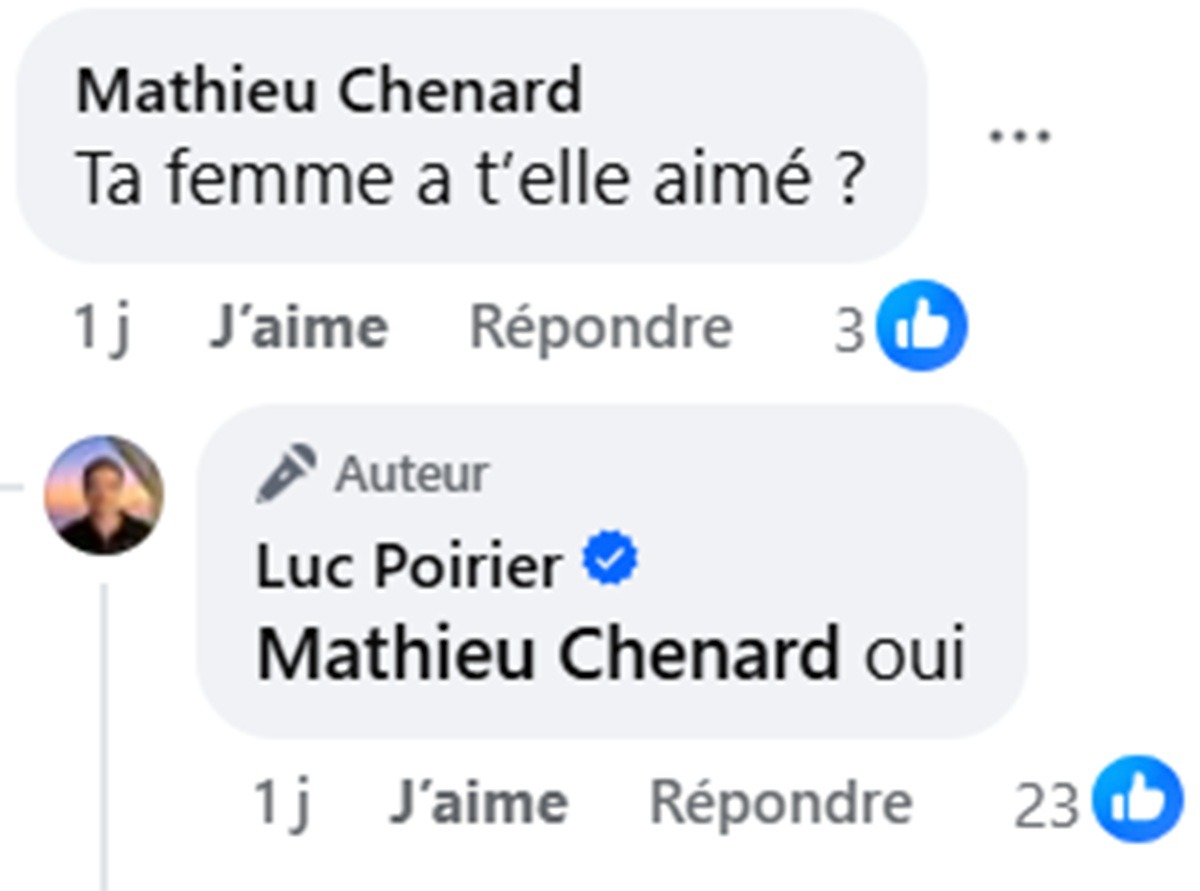Like Luc Poirier's reply "oui"
Image resolution: width=1200 pixels, height=891 pixels.
(478, 803)
